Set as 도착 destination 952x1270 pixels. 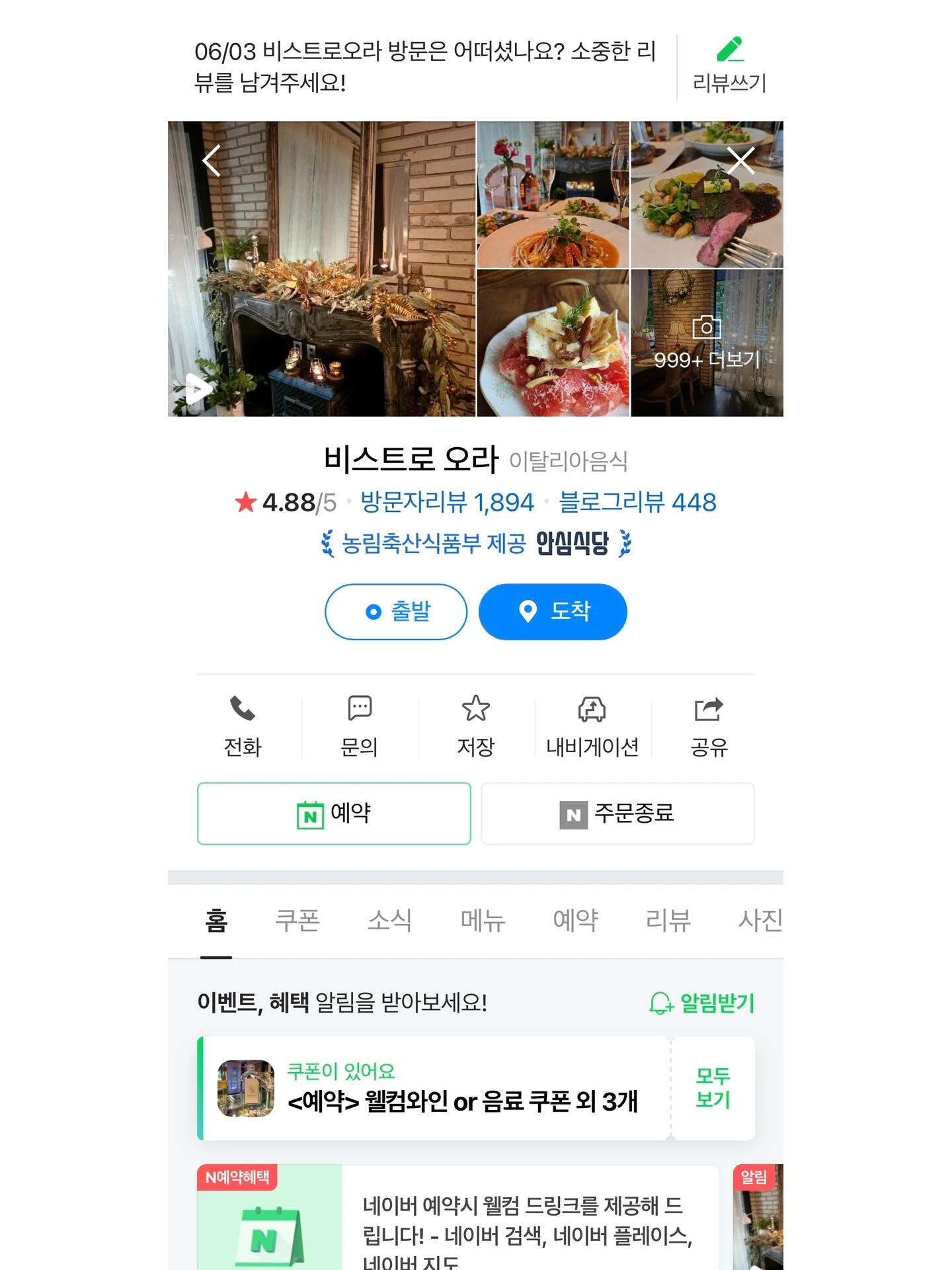[553, 612]
